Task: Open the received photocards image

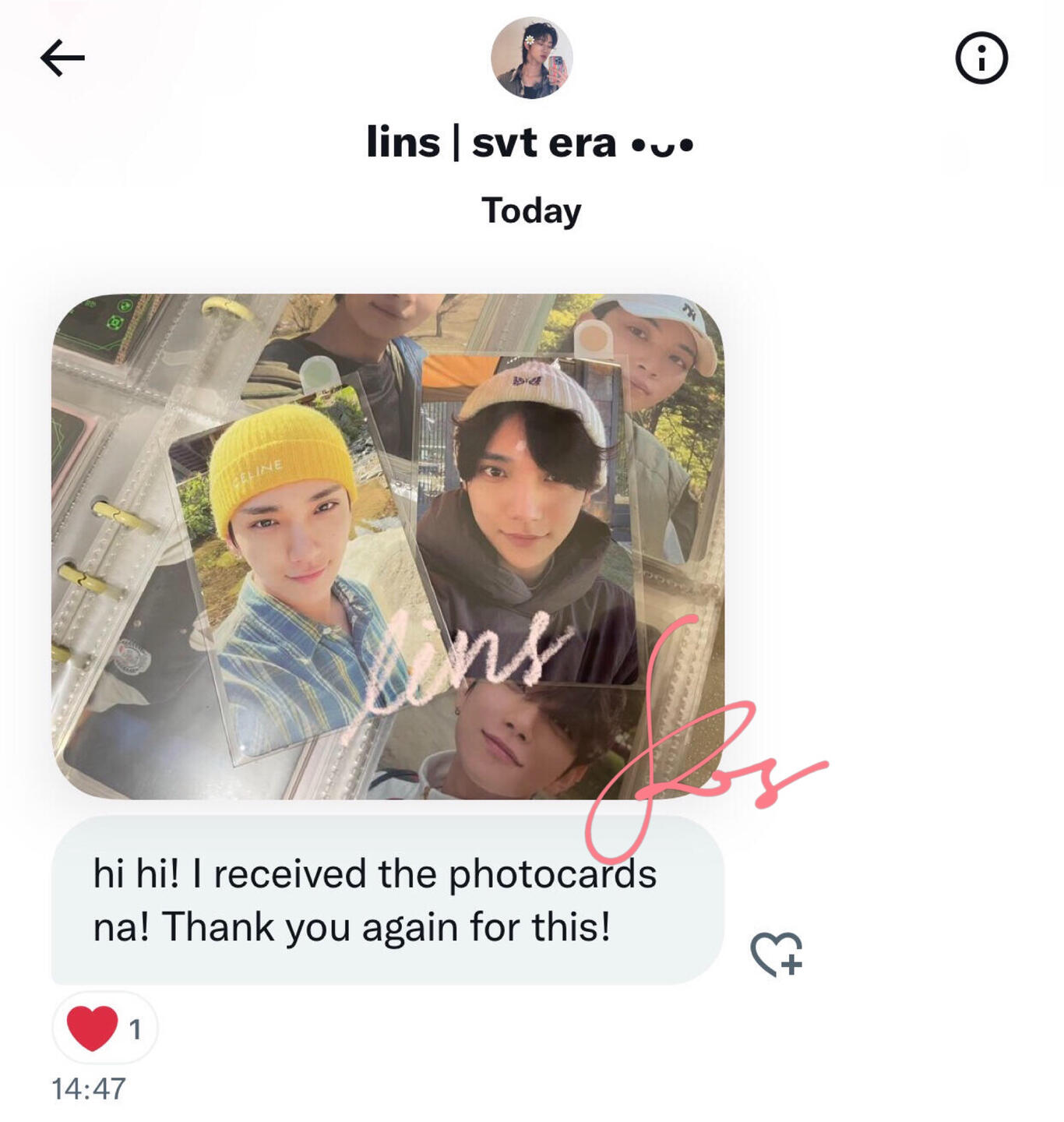Action: point(387,545)
